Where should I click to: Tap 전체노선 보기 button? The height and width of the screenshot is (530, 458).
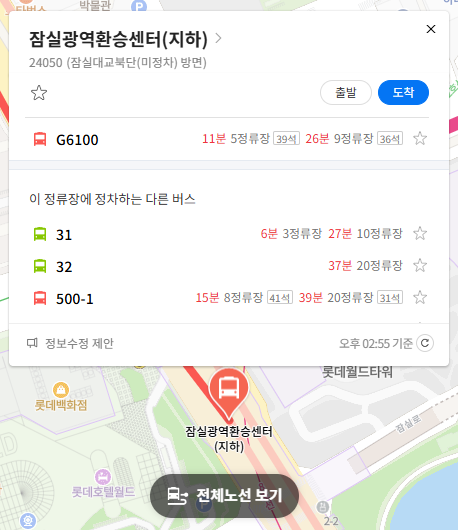tap(224, 496)
